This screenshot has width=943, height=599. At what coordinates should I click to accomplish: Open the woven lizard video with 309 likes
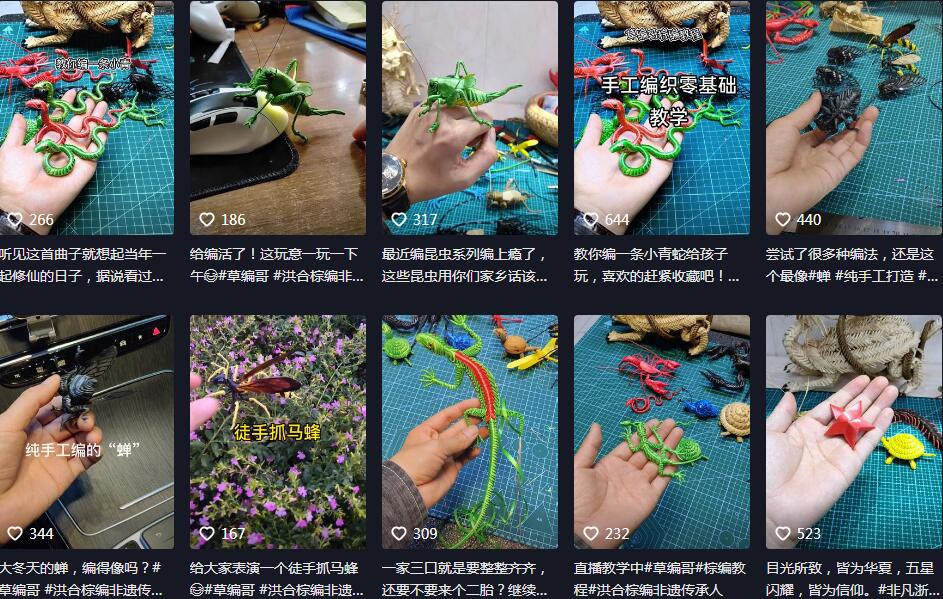tap(469, 432)
